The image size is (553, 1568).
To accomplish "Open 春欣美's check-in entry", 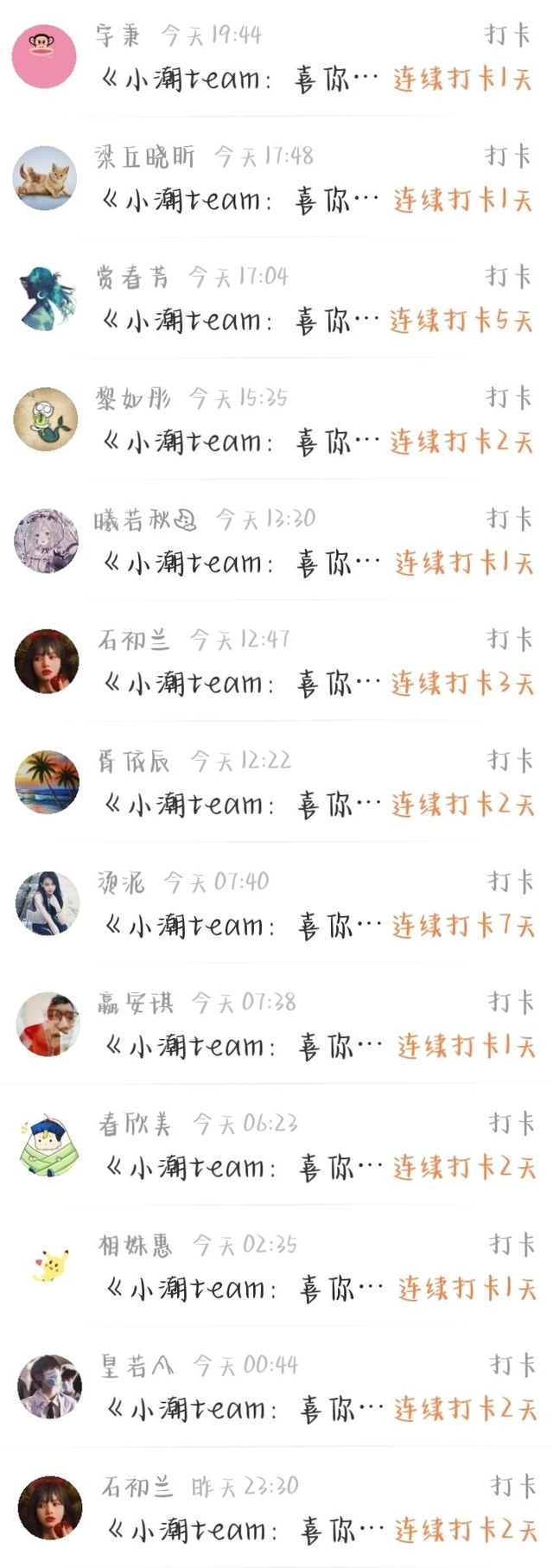I will [276, 1146].
